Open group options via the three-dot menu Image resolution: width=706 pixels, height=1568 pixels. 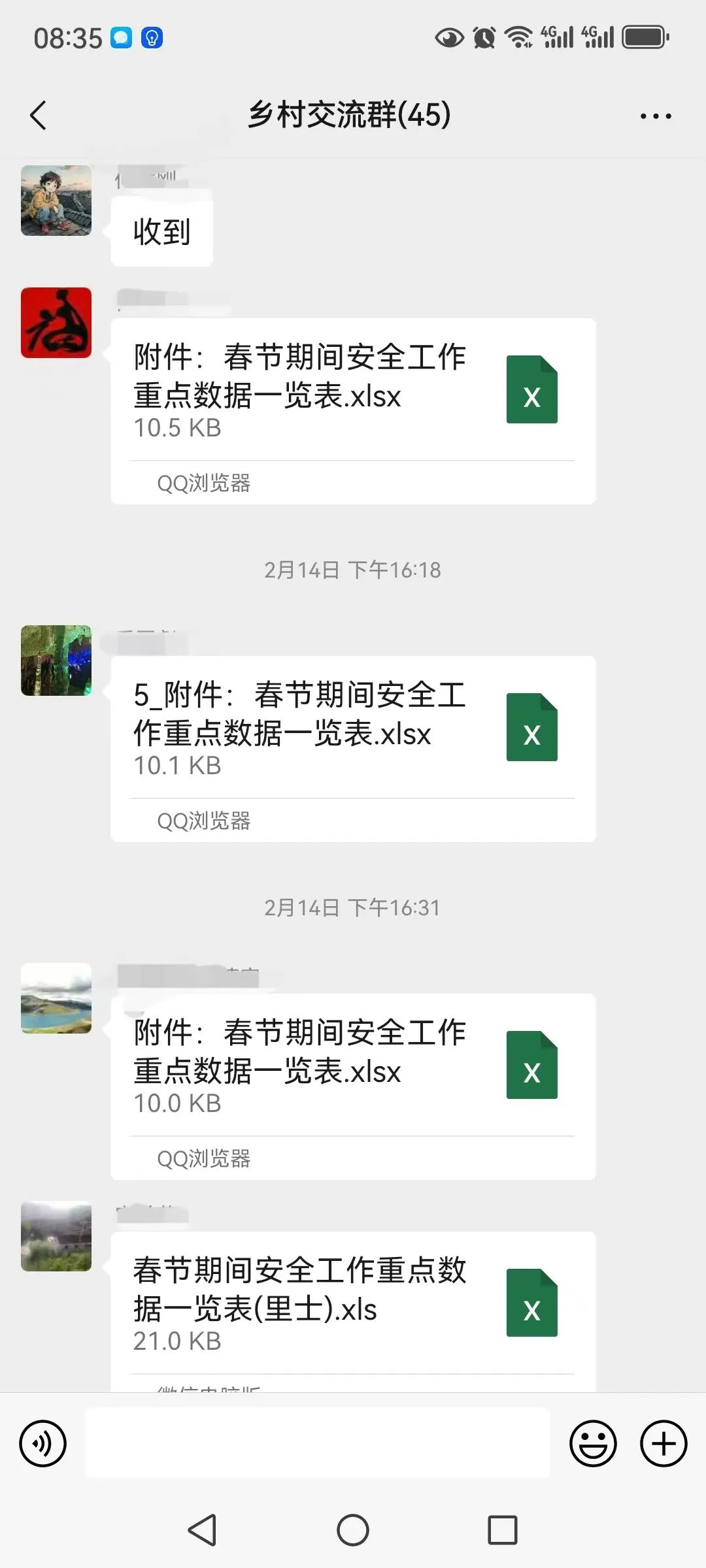pos(655,114)
